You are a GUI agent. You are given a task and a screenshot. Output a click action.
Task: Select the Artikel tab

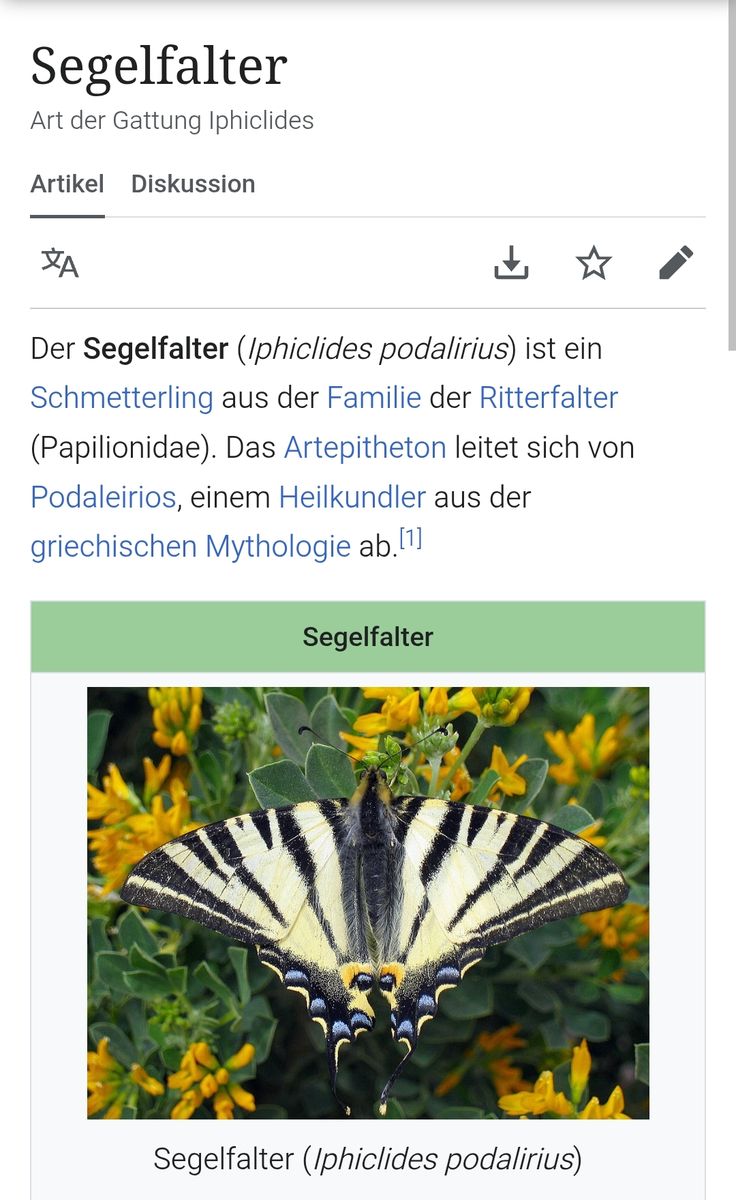(x=67, y=184)
